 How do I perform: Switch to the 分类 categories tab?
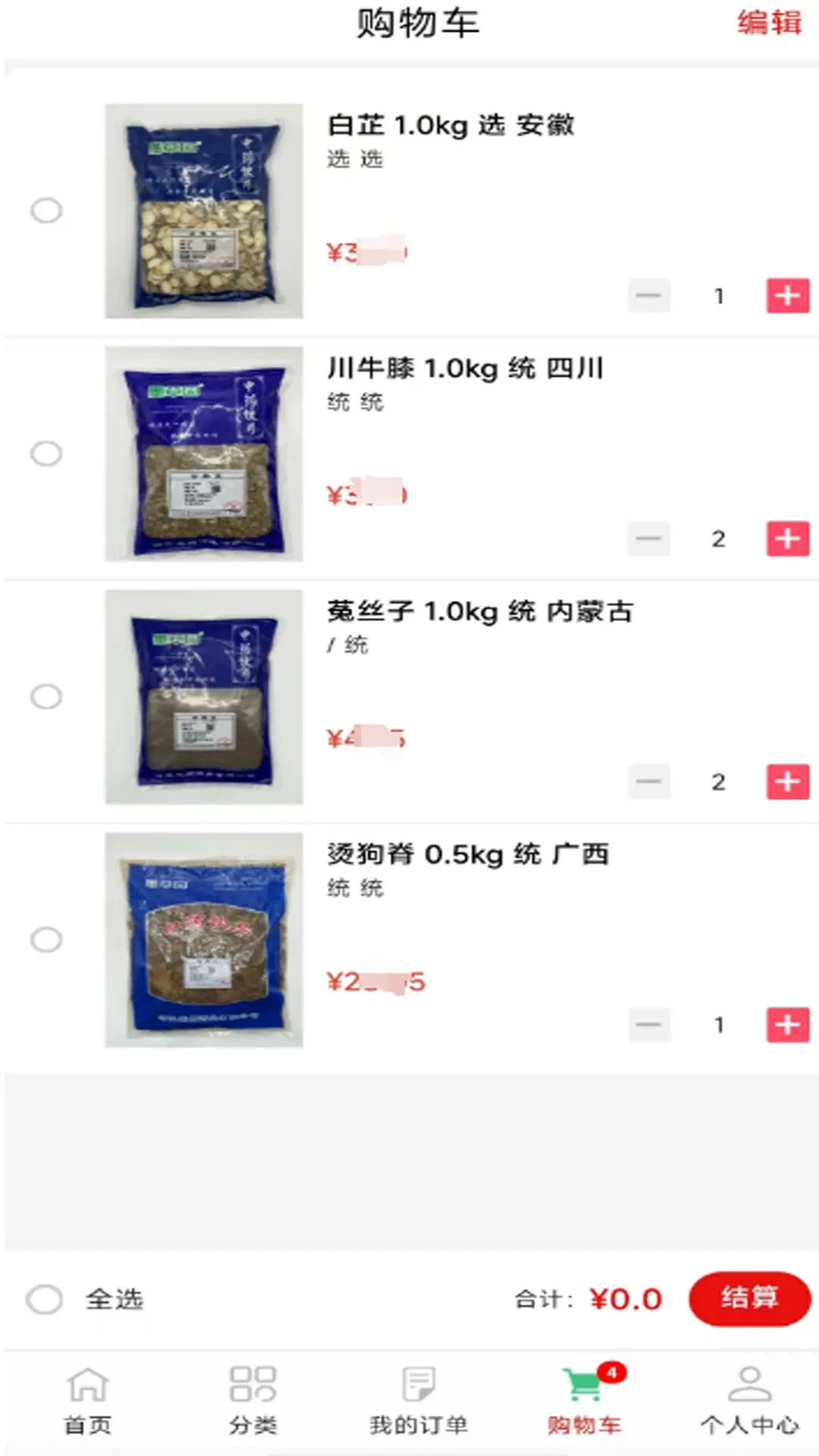pyautogui.click(x=253, y=1400)
